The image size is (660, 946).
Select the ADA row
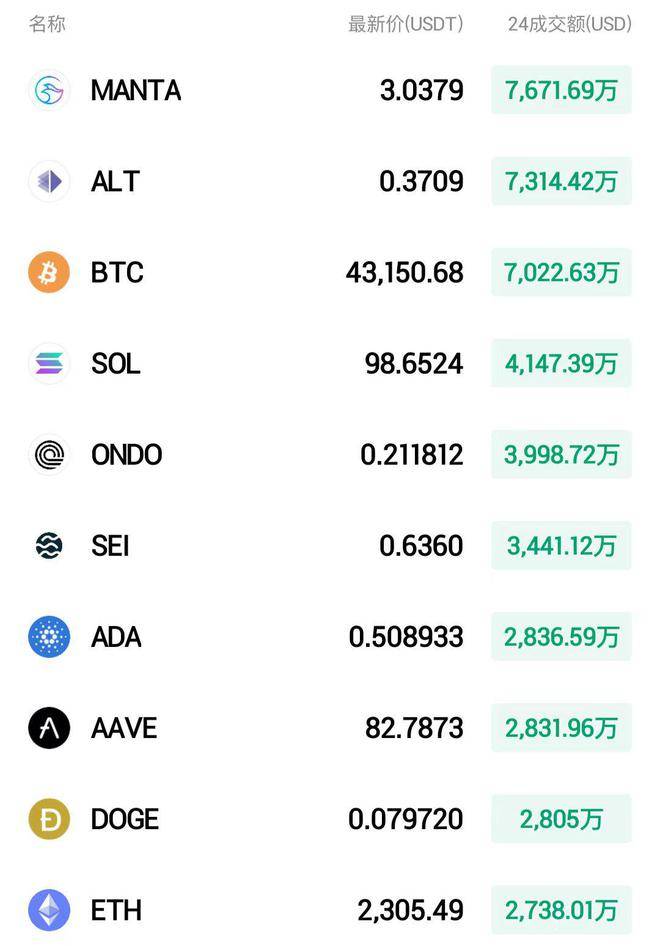click(116, 637)
